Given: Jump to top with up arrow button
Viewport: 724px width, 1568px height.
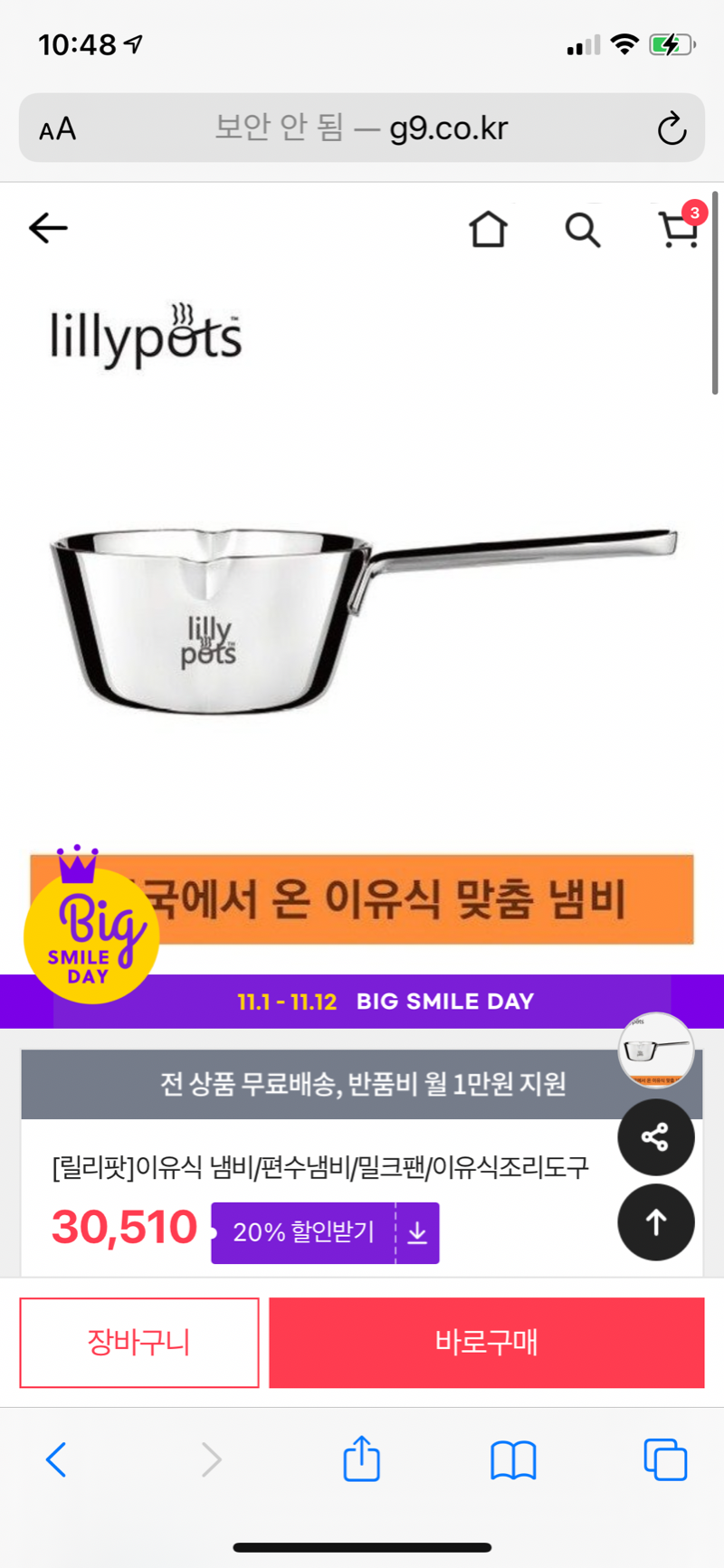Looking at the screenshot, I should 655,1222.
